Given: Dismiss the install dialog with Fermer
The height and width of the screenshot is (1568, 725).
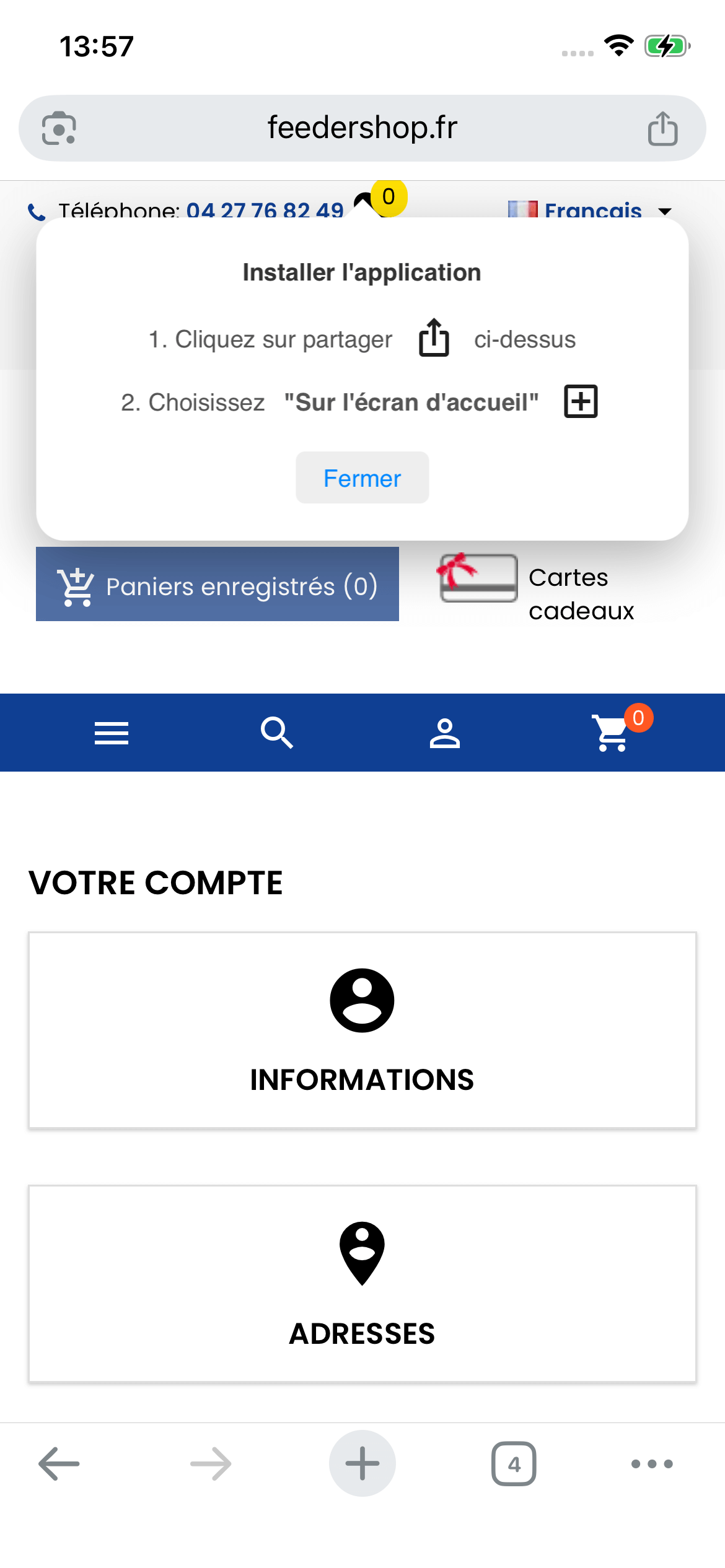Looking at the screenshot, I should [x=362, y=478].
